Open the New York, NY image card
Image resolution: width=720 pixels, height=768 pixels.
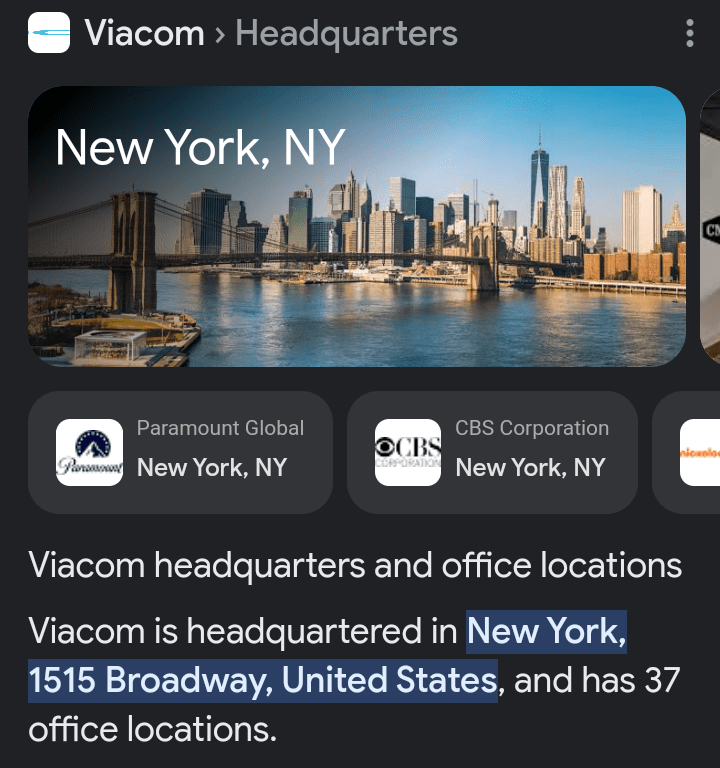(357, 227)
